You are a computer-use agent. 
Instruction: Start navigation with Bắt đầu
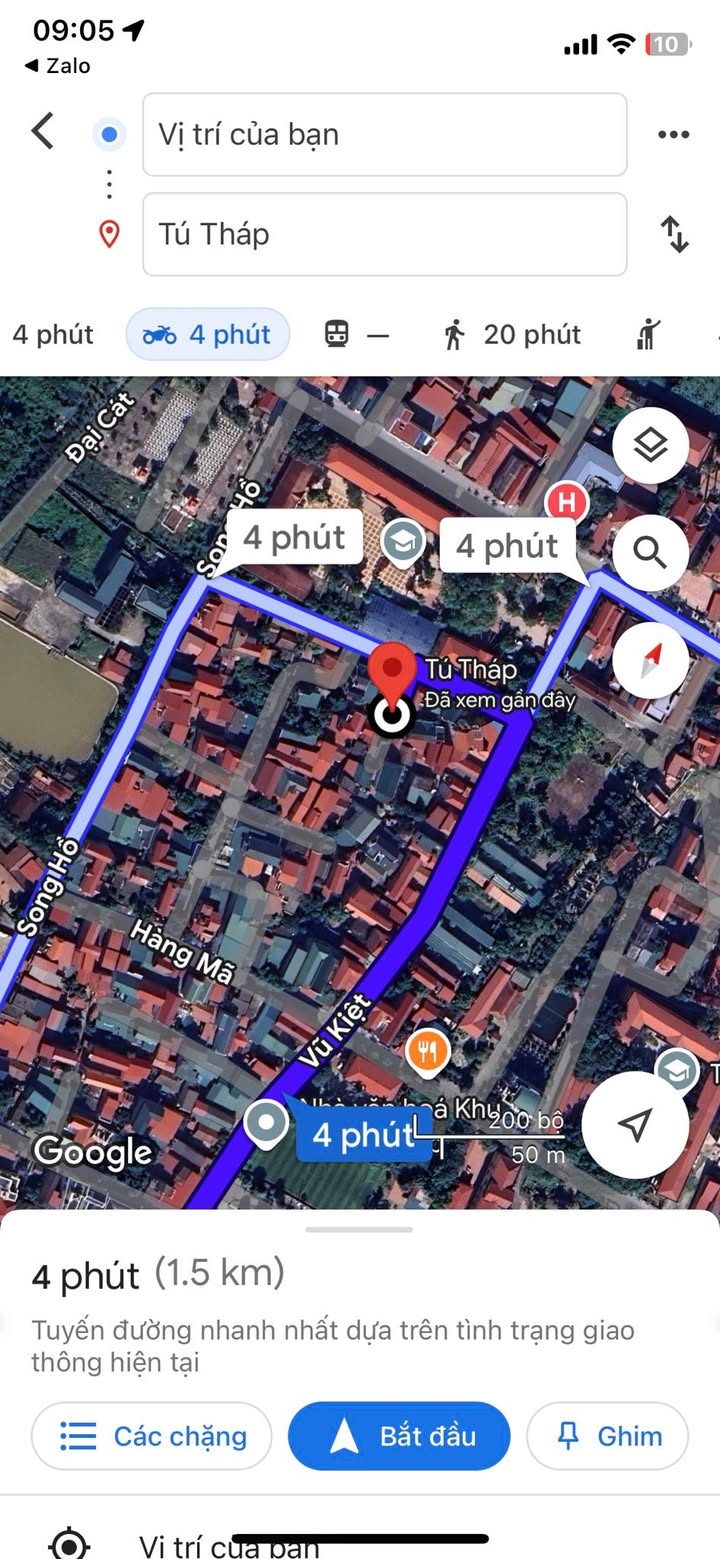point(399,1436)
